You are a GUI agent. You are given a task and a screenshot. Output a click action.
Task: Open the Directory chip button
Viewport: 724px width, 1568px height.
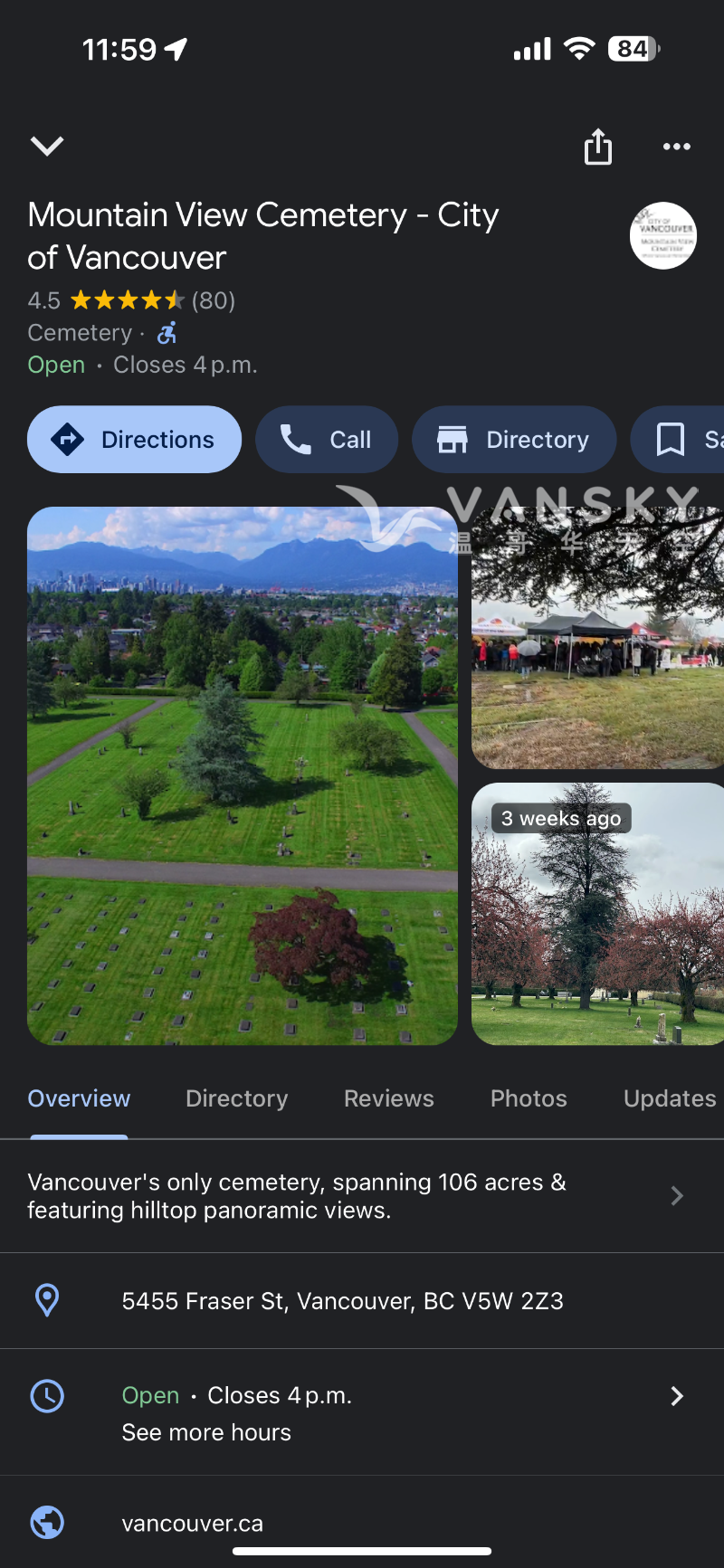[x=514, y=440]
